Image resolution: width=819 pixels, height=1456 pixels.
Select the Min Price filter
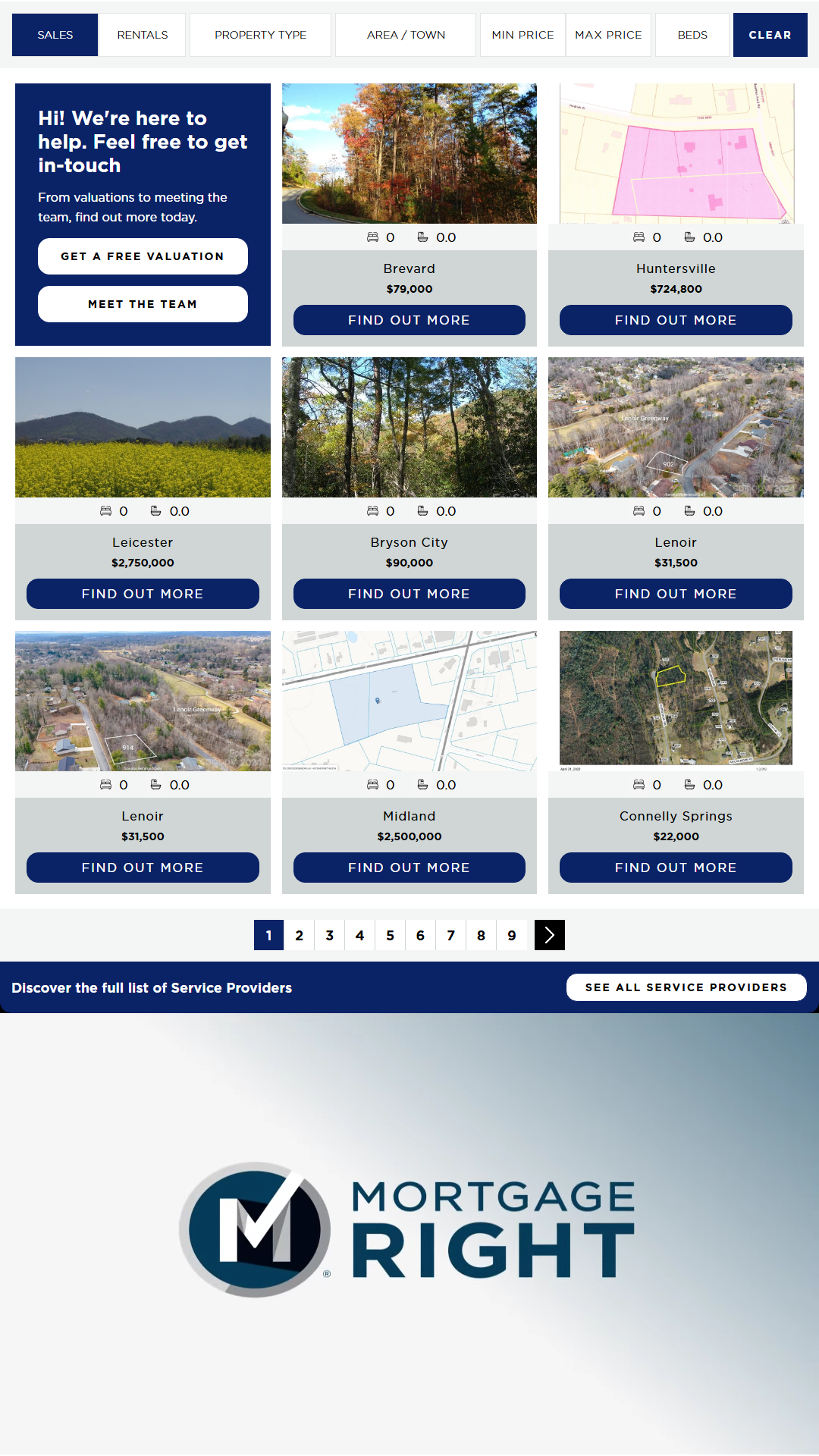pos(522,35)
